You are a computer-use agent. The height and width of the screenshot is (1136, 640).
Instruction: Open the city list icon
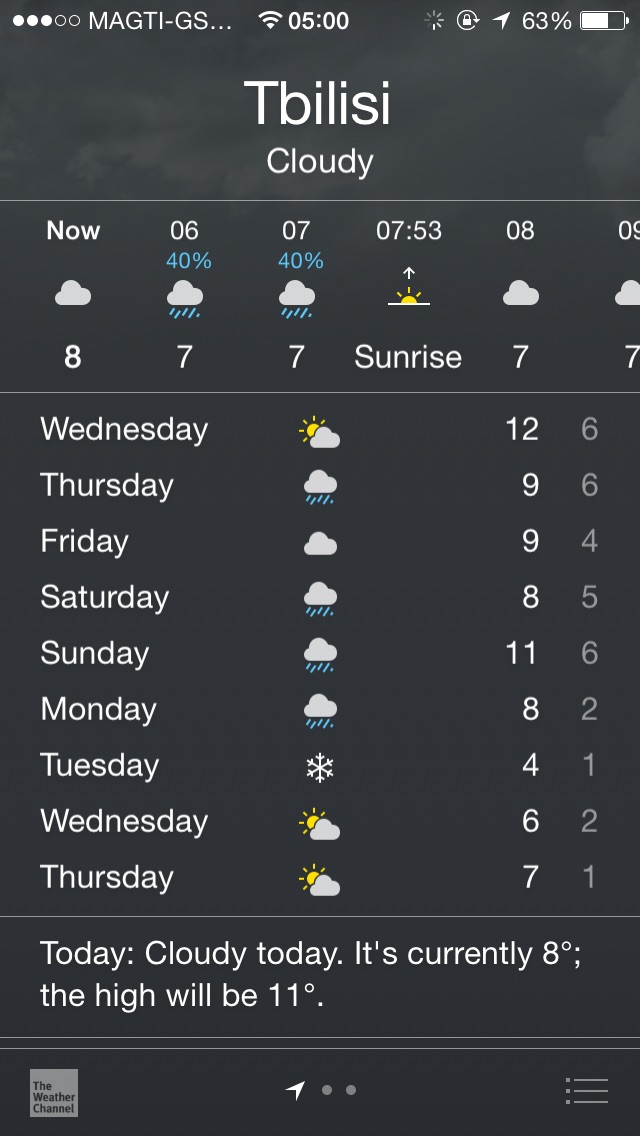[586, 1090]
